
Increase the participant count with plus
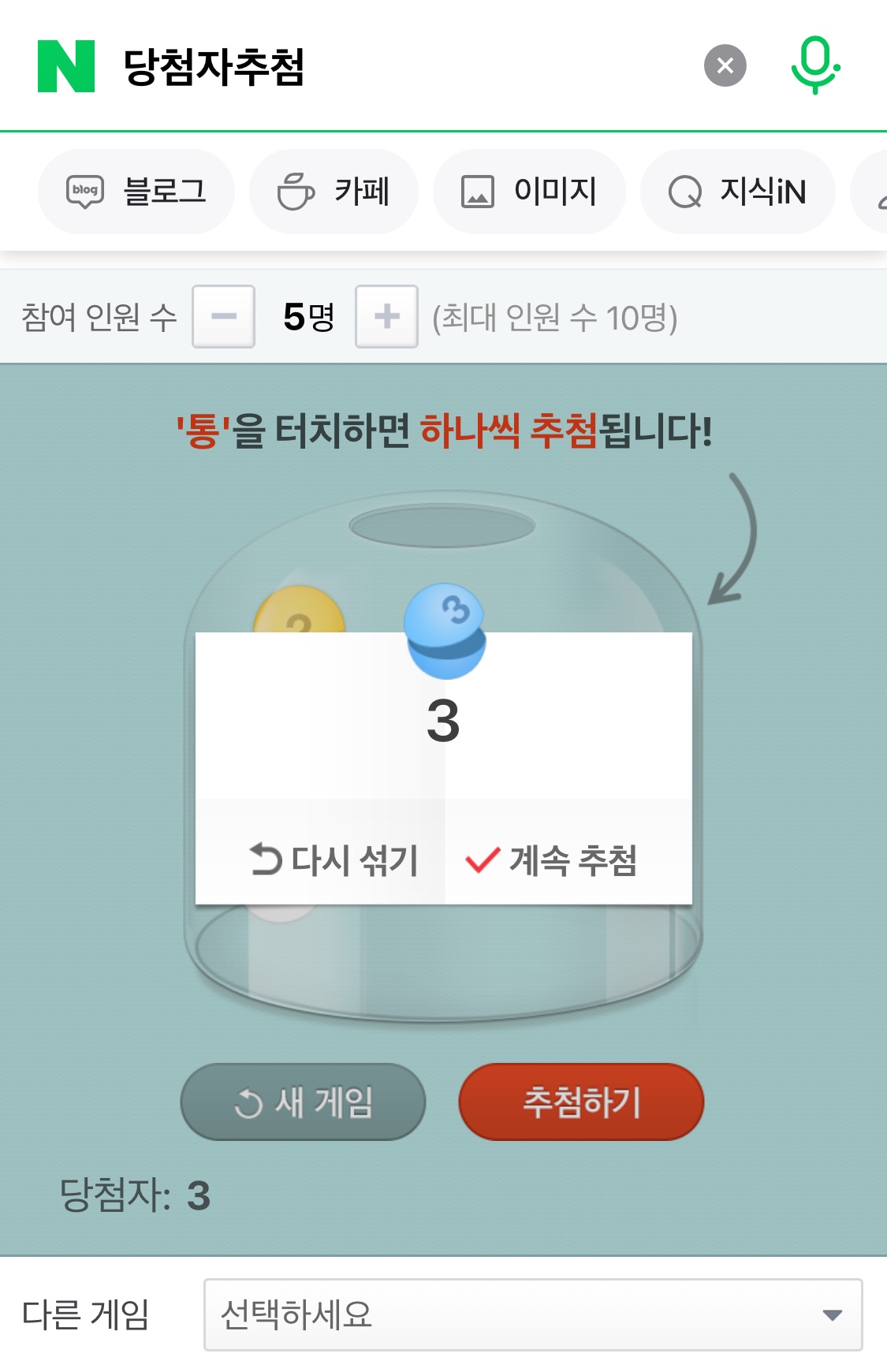click(x=386, y=317)
